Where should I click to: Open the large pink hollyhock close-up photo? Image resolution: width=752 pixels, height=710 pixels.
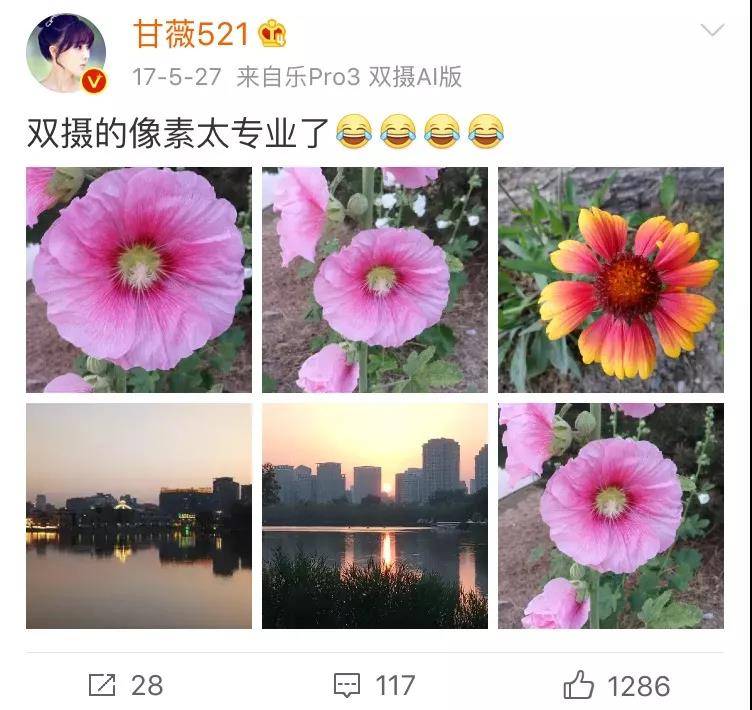point(139,280)
